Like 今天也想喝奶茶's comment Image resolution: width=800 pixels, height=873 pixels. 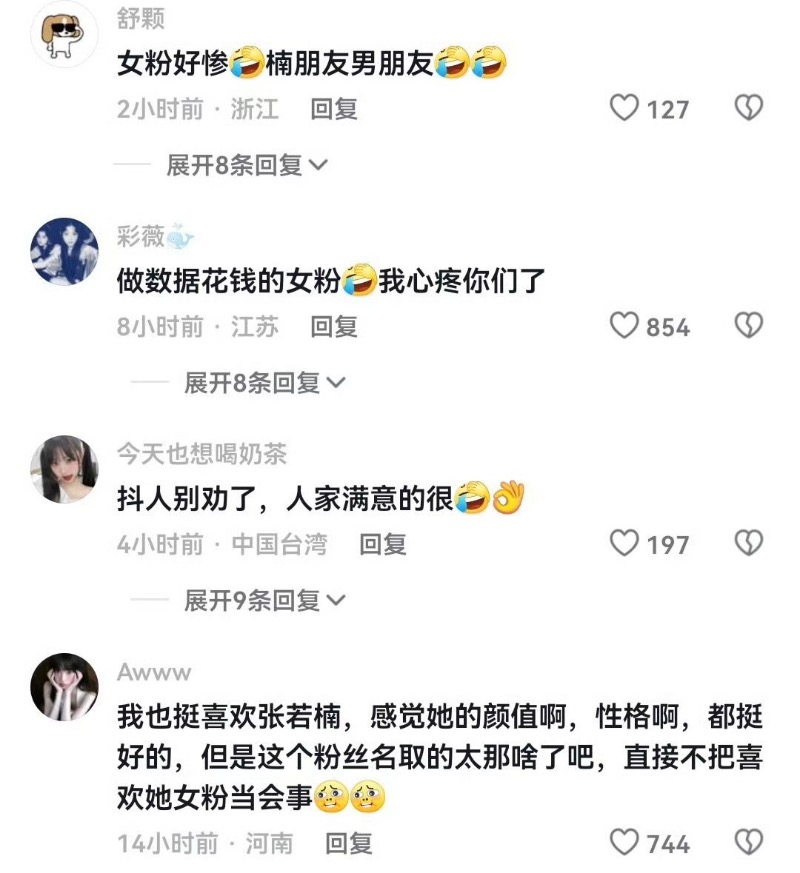tap(625, 544)
